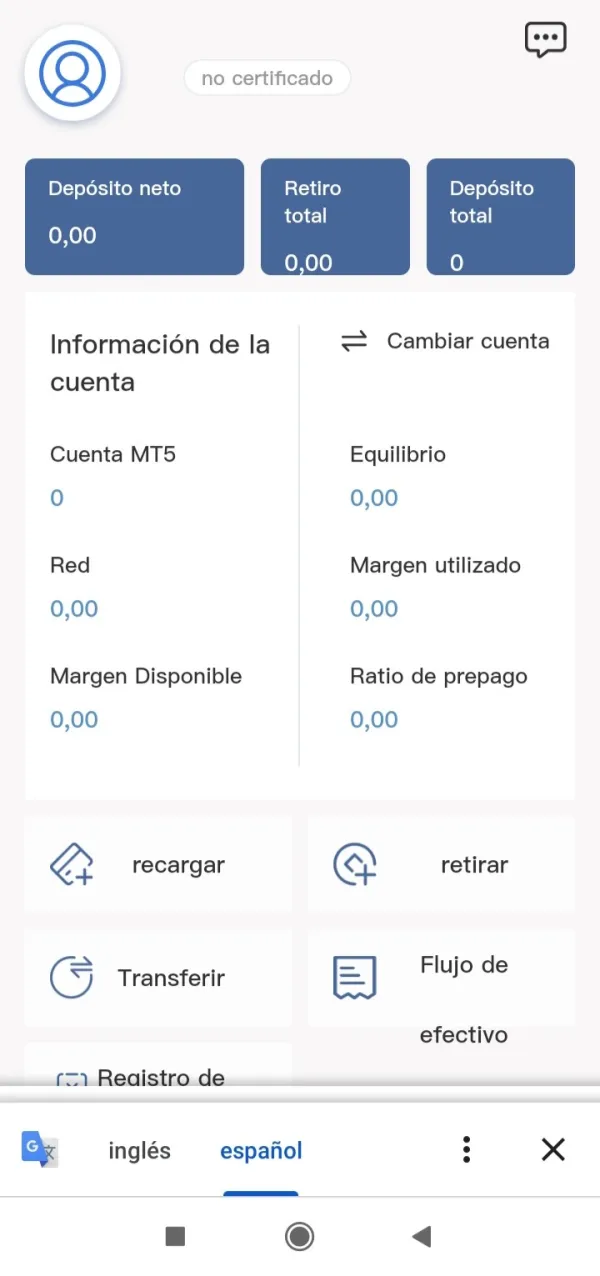Go back with the system back button
600x1276 pixels.
pyautogui.click(x=422, y=1237)
